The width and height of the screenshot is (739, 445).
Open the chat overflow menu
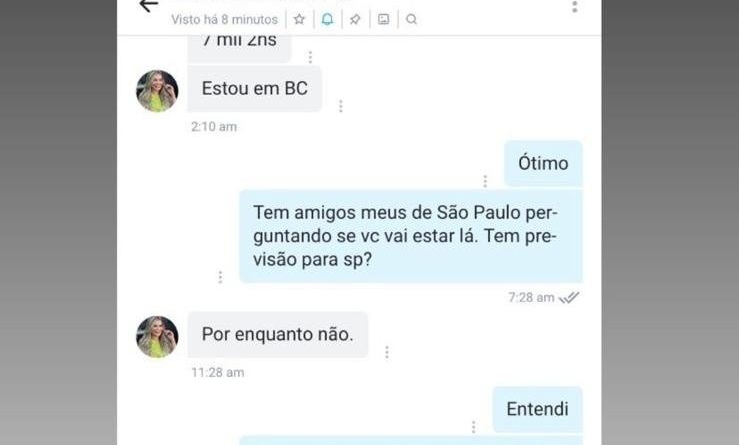coord(574,6)
